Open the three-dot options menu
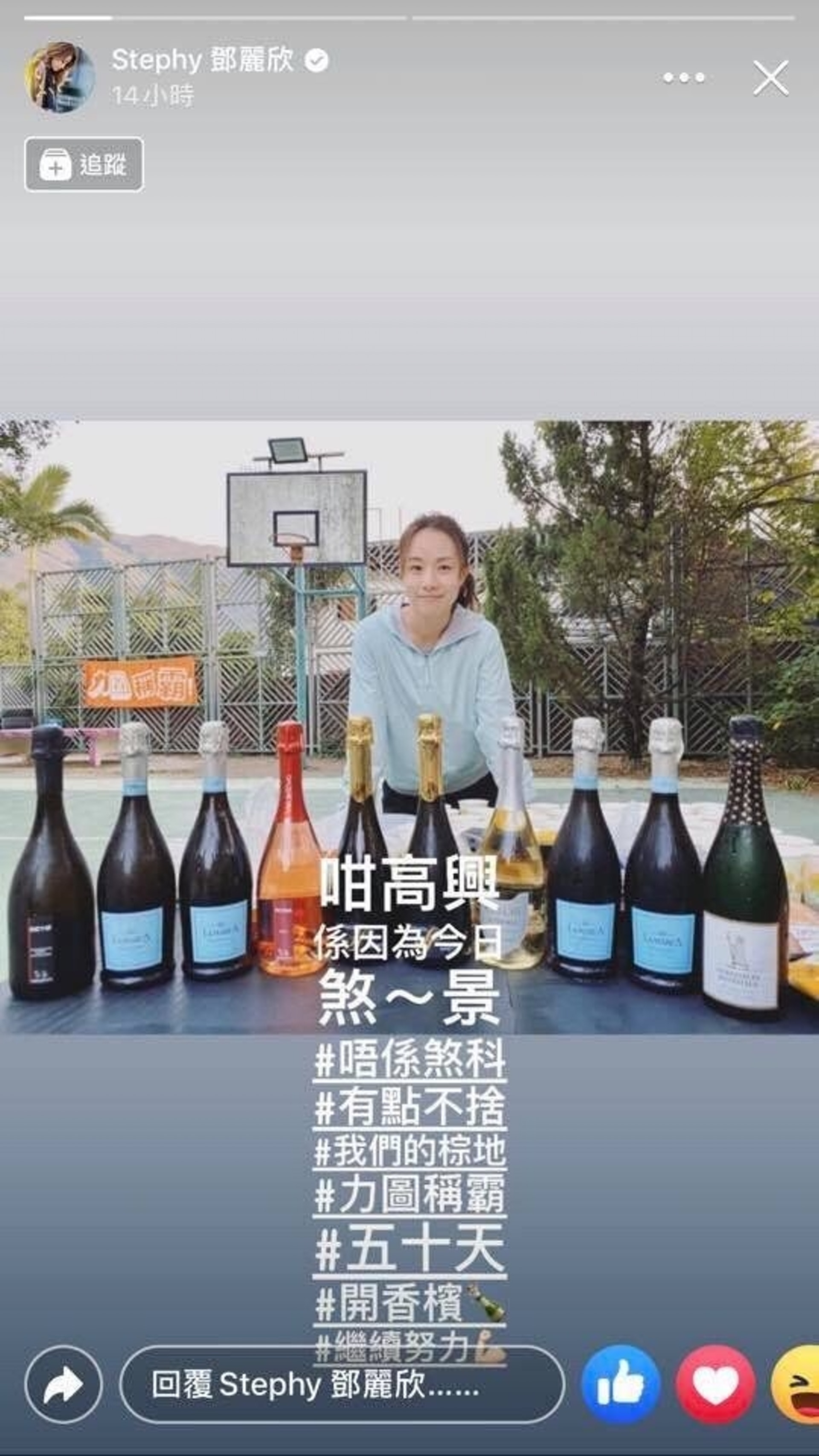The height and width of the screenshot is (1456, 819). [x=684, y=78]
